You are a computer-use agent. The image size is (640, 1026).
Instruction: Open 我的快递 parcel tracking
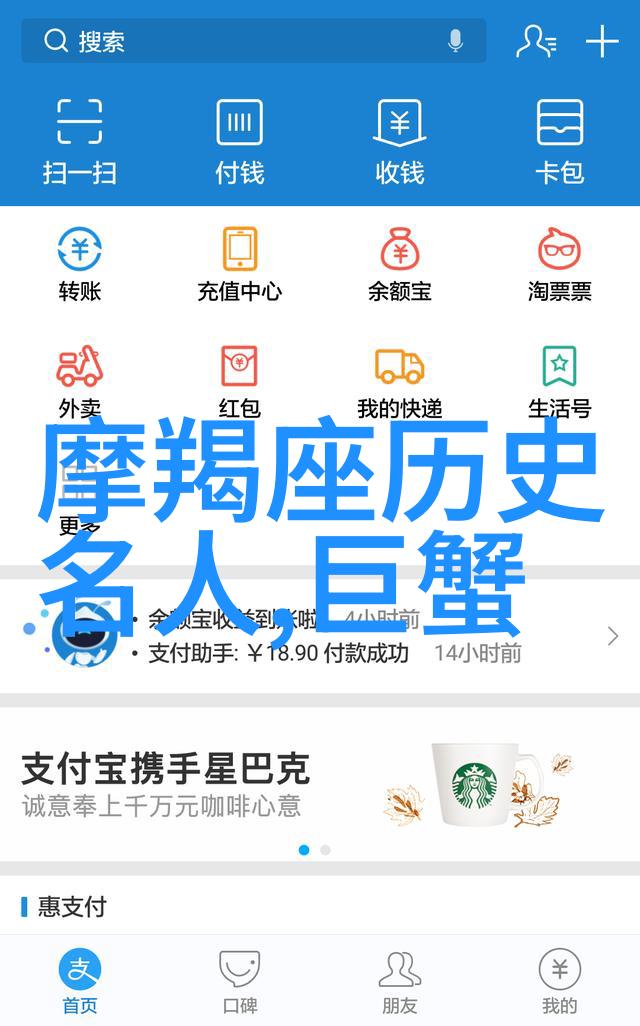click(x=400, y=381)
